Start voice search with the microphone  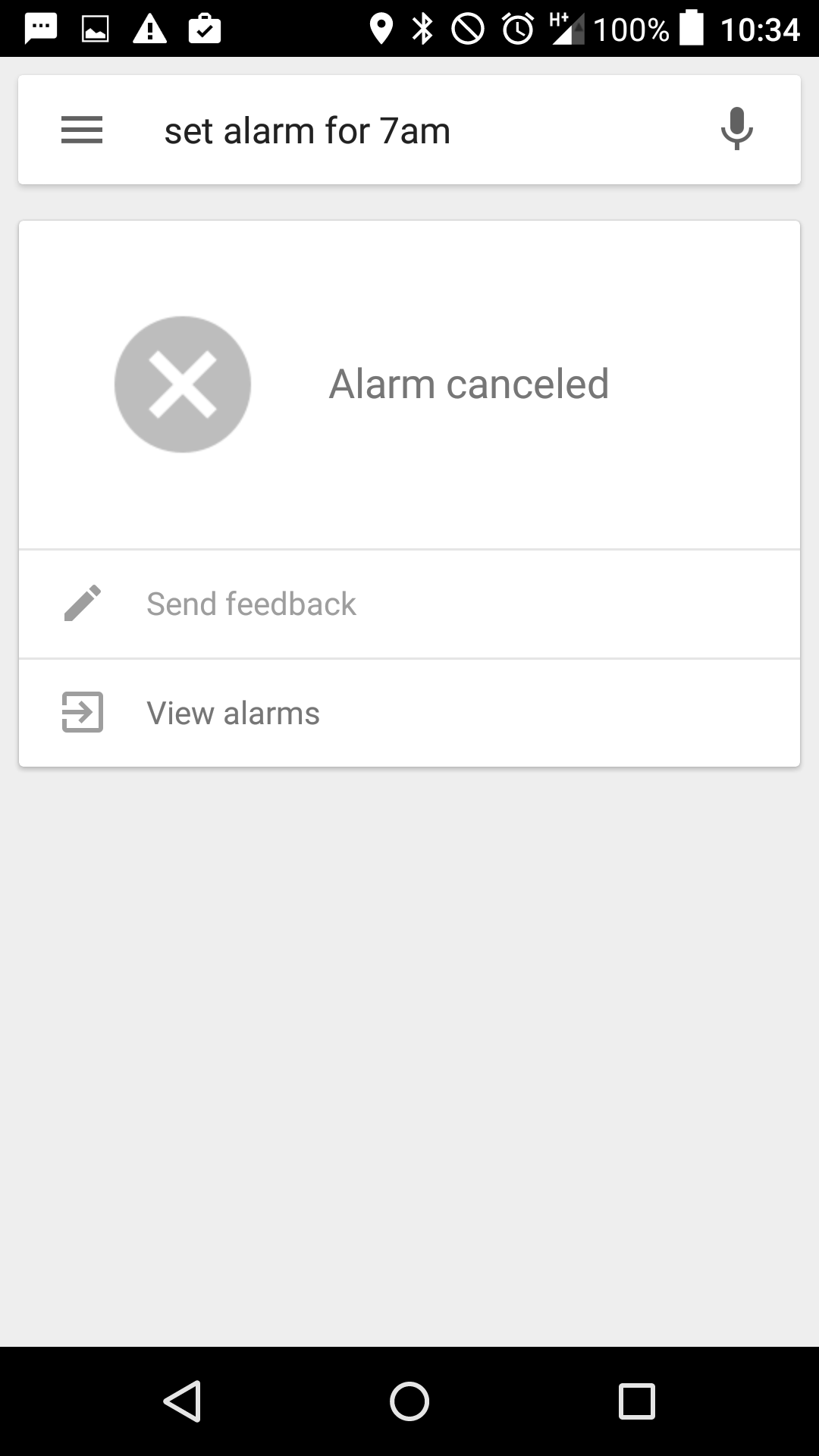click(x=736, y=129)
